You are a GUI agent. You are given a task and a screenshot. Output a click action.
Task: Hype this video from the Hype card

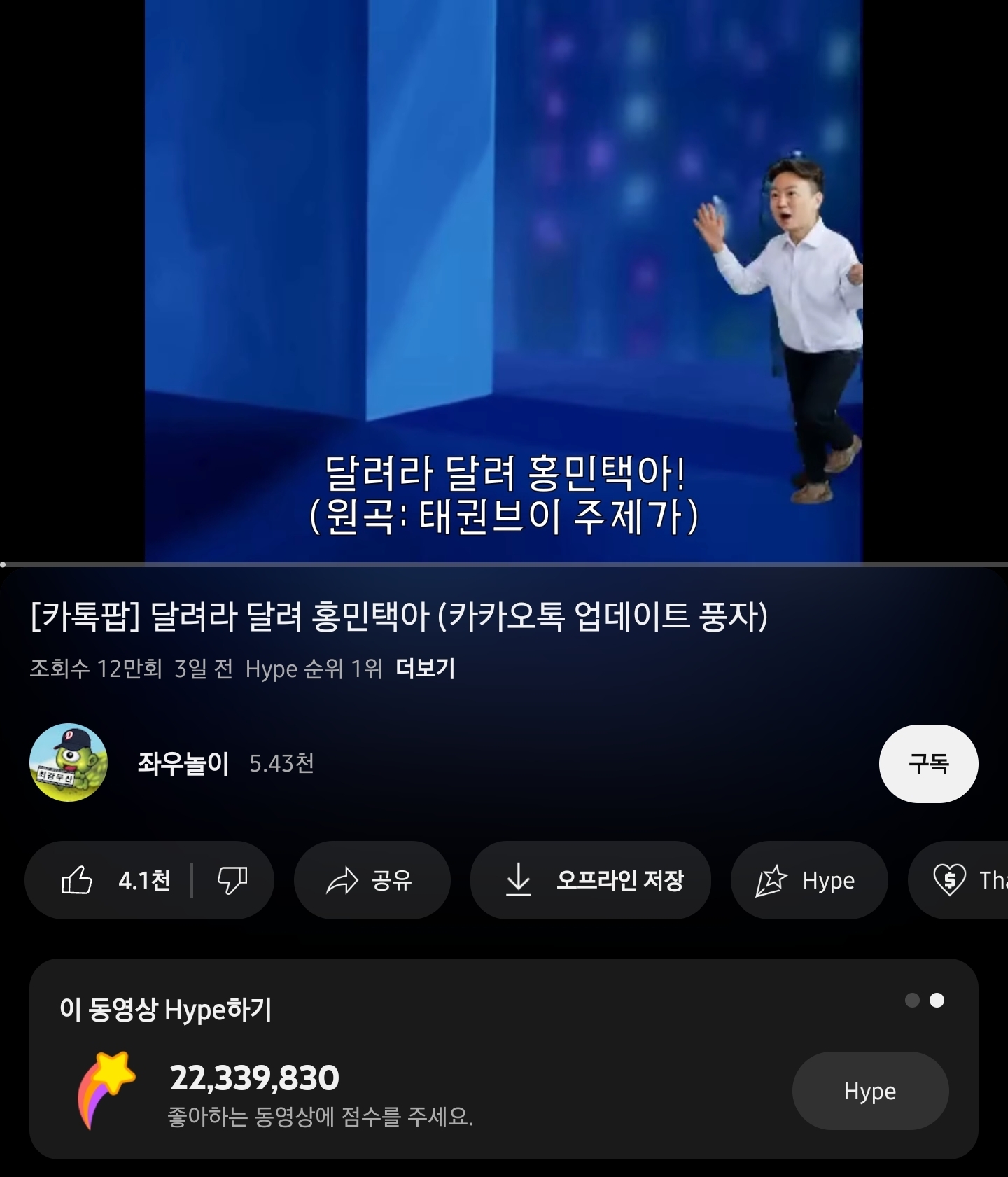(869, 1091)
